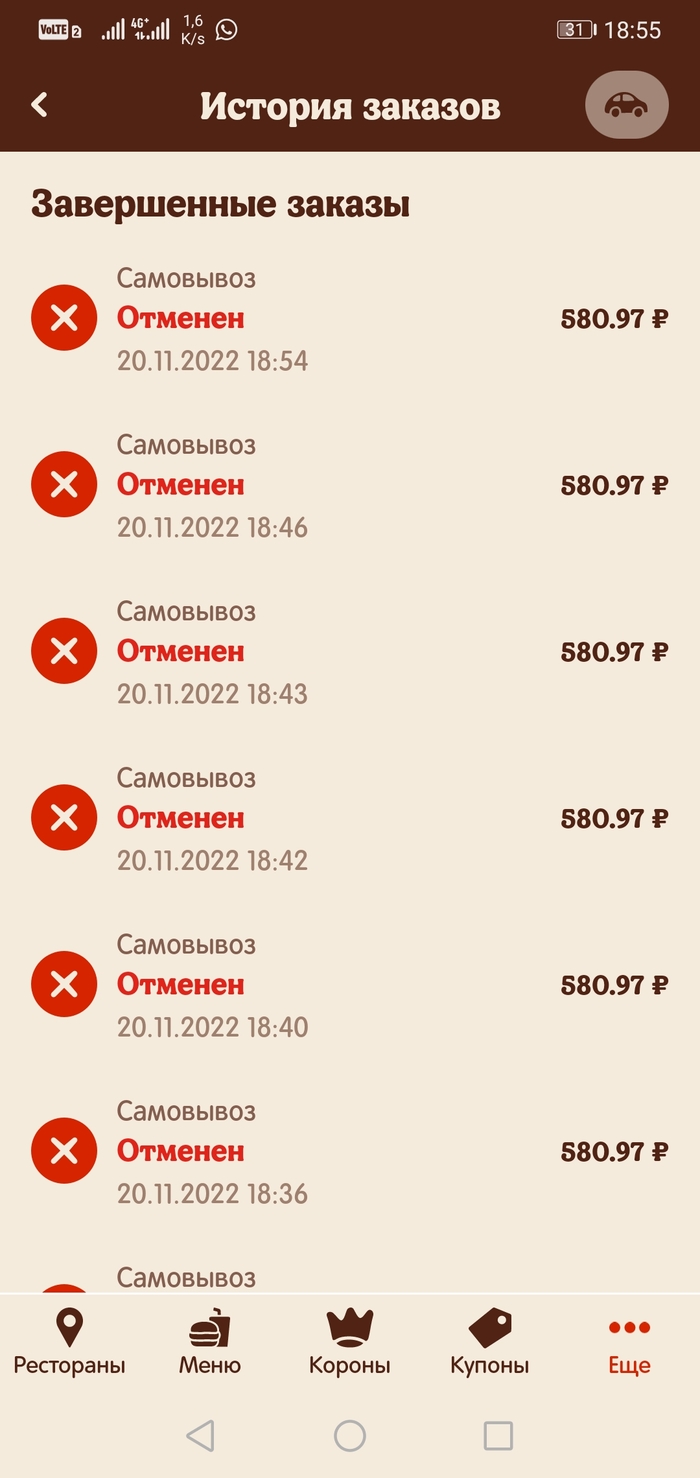Open the Еще tab

click(629, 1343)
